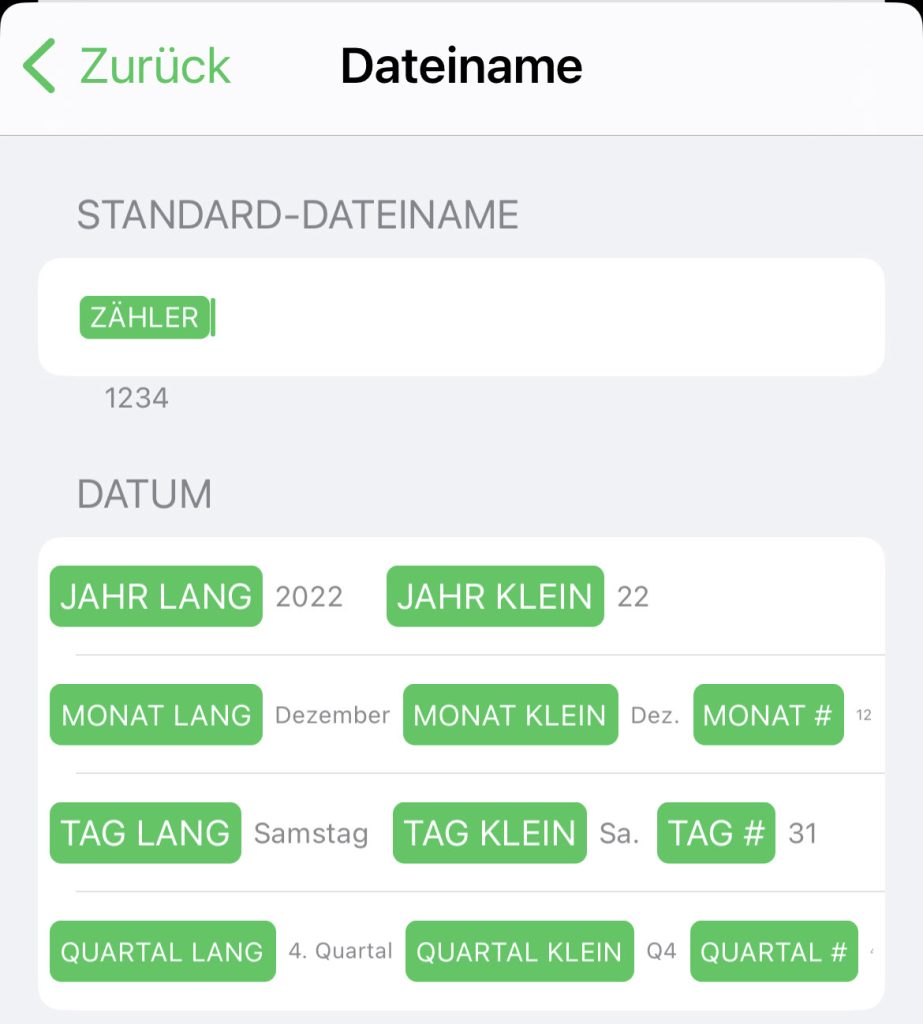This screenshot has width=923, height=1024.
Task: Add the TAG LANG token
Action: (145, 833)
